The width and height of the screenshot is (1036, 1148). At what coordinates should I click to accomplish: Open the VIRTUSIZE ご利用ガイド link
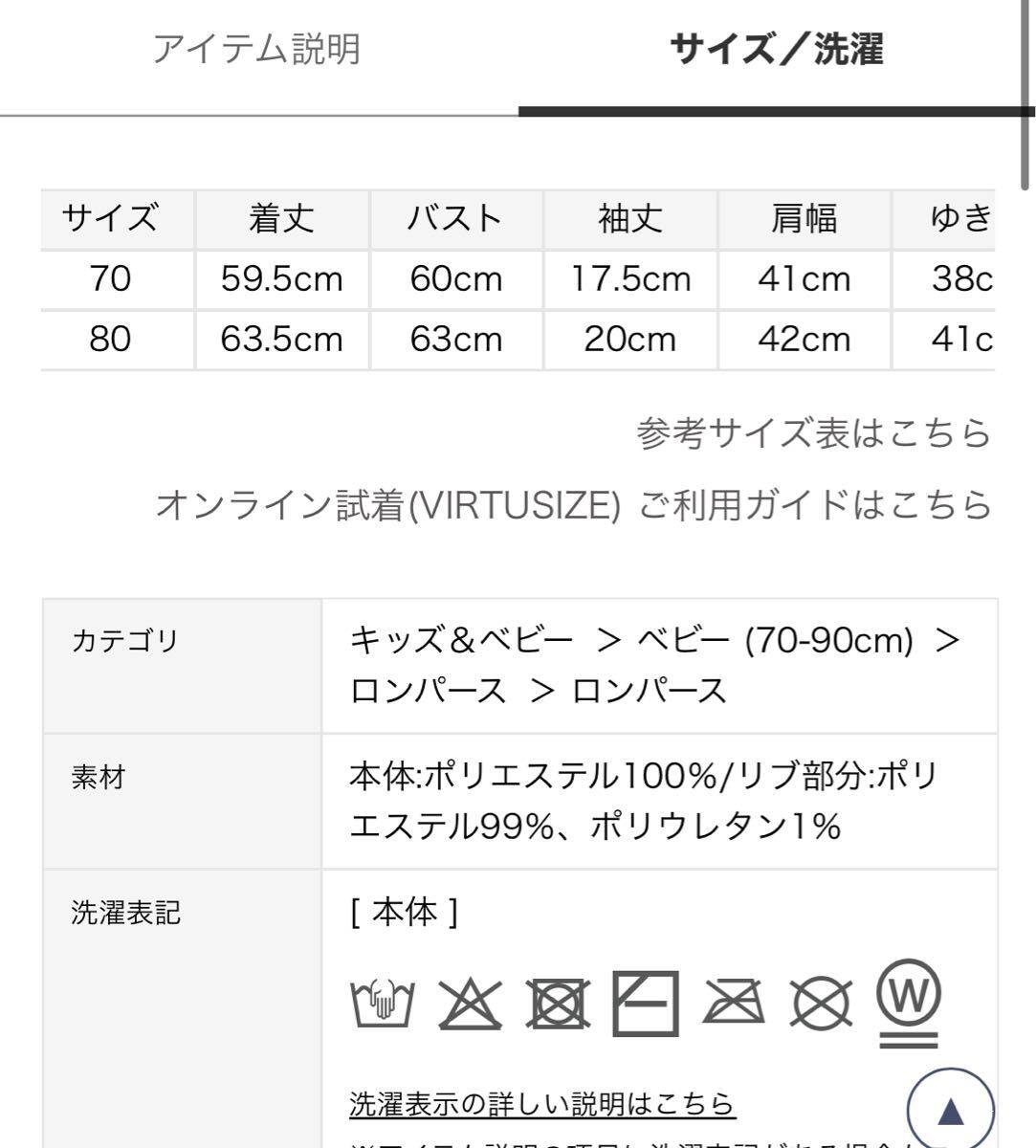tap(574, 504)
